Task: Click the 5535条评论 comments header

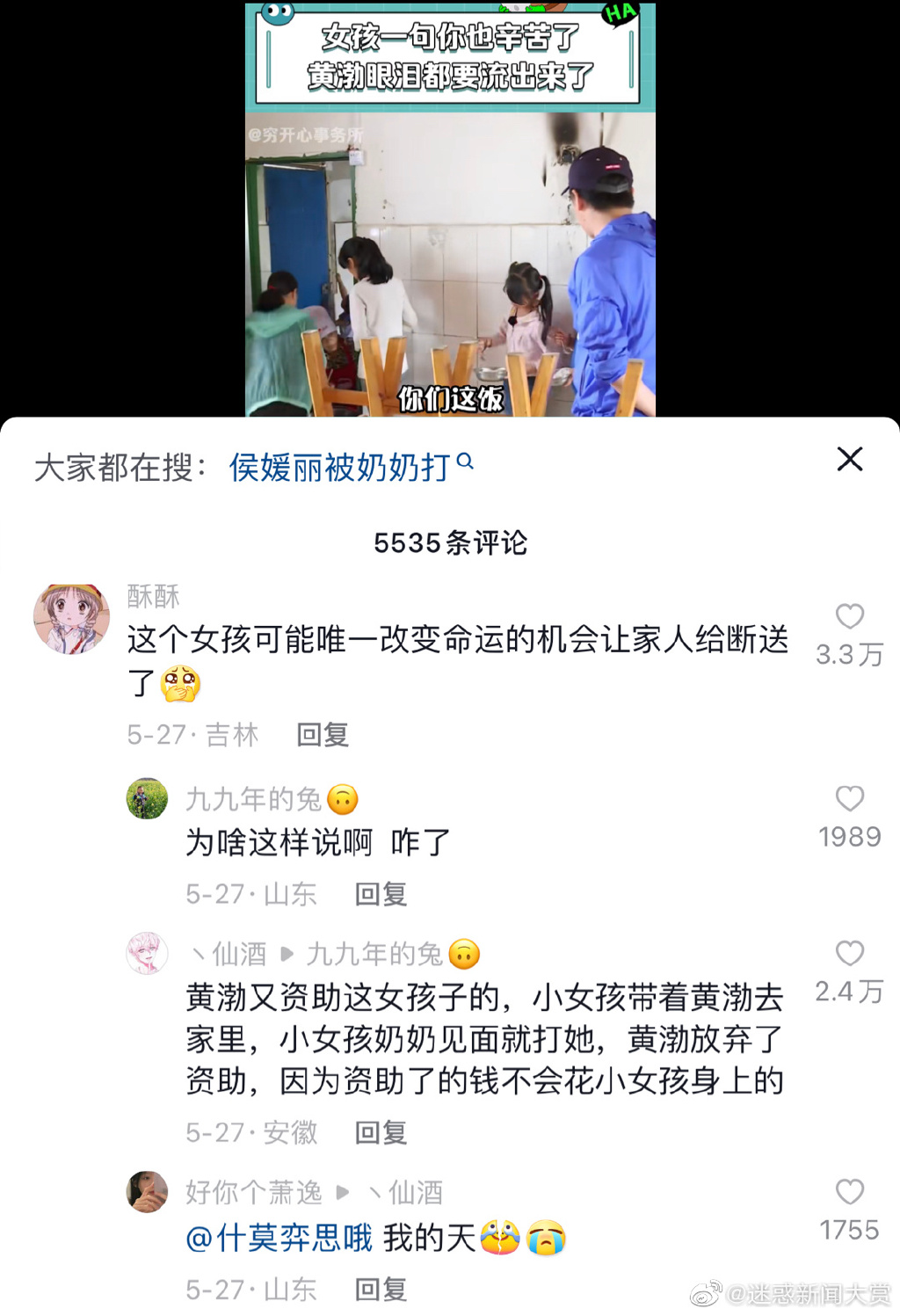Action: tap(449, 542)
